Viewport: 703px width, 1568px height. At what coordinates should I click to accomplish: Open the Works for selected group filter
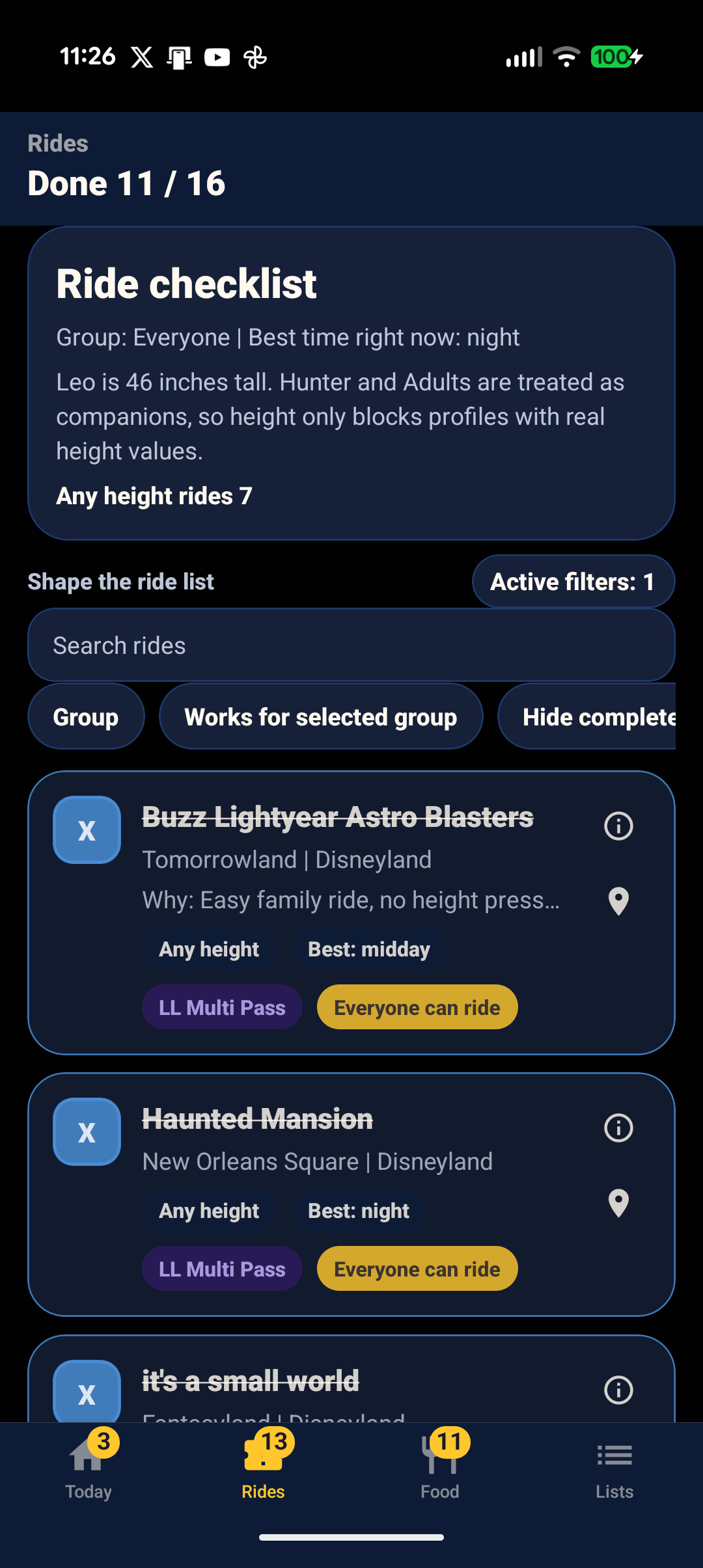tap(320, 716)
